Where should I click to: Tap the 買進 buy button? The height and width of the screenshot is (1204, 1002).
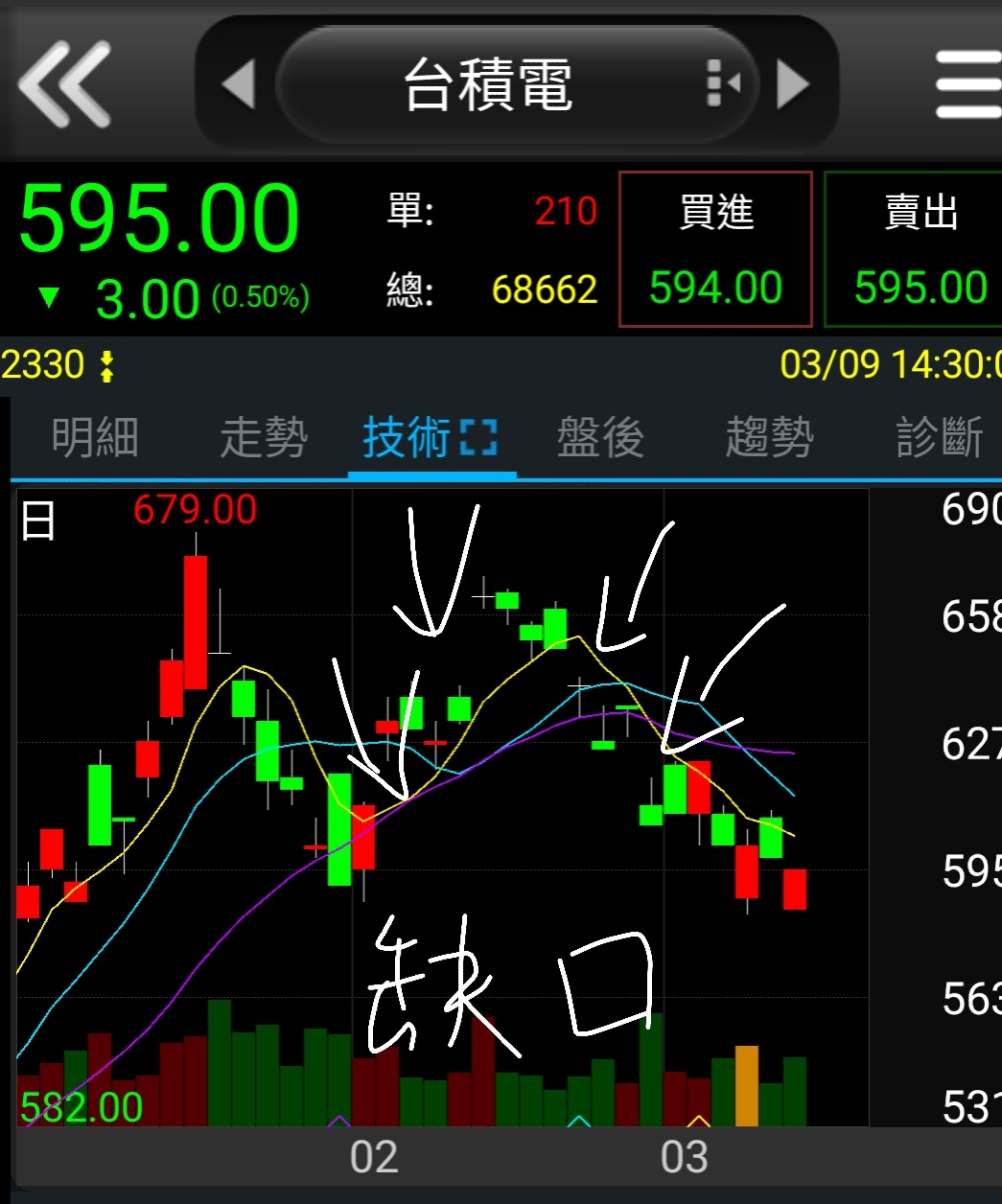(715, 249)
